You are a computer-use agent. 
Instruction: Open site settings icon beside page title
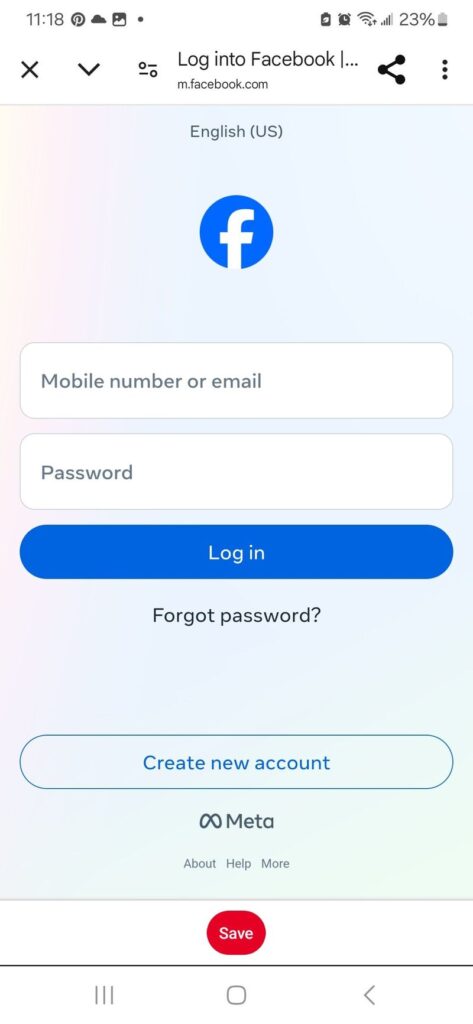click(x=148, y=69)
